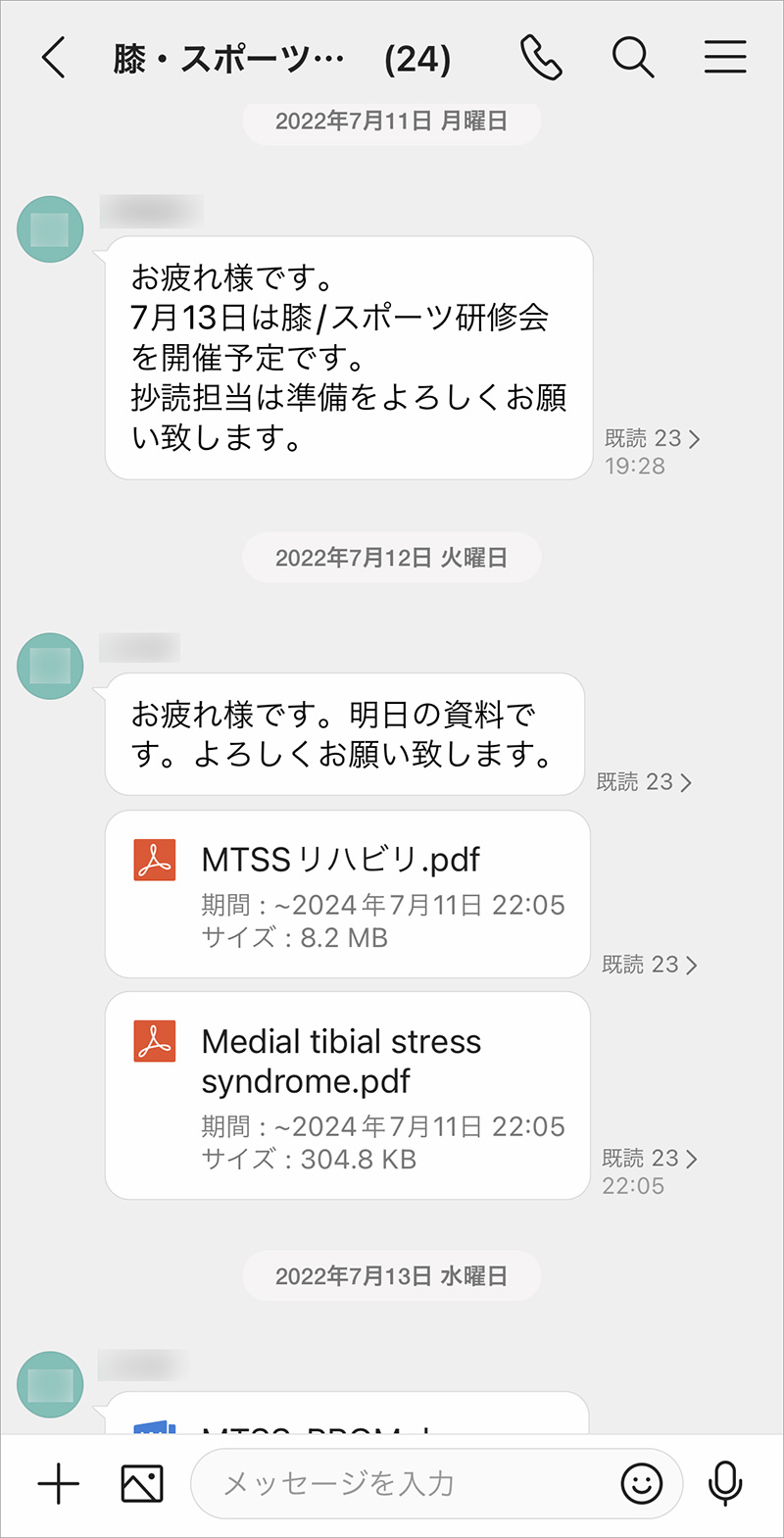Record a voice message
Screen dimensions: 784x1538
[x=724, y=1483]
